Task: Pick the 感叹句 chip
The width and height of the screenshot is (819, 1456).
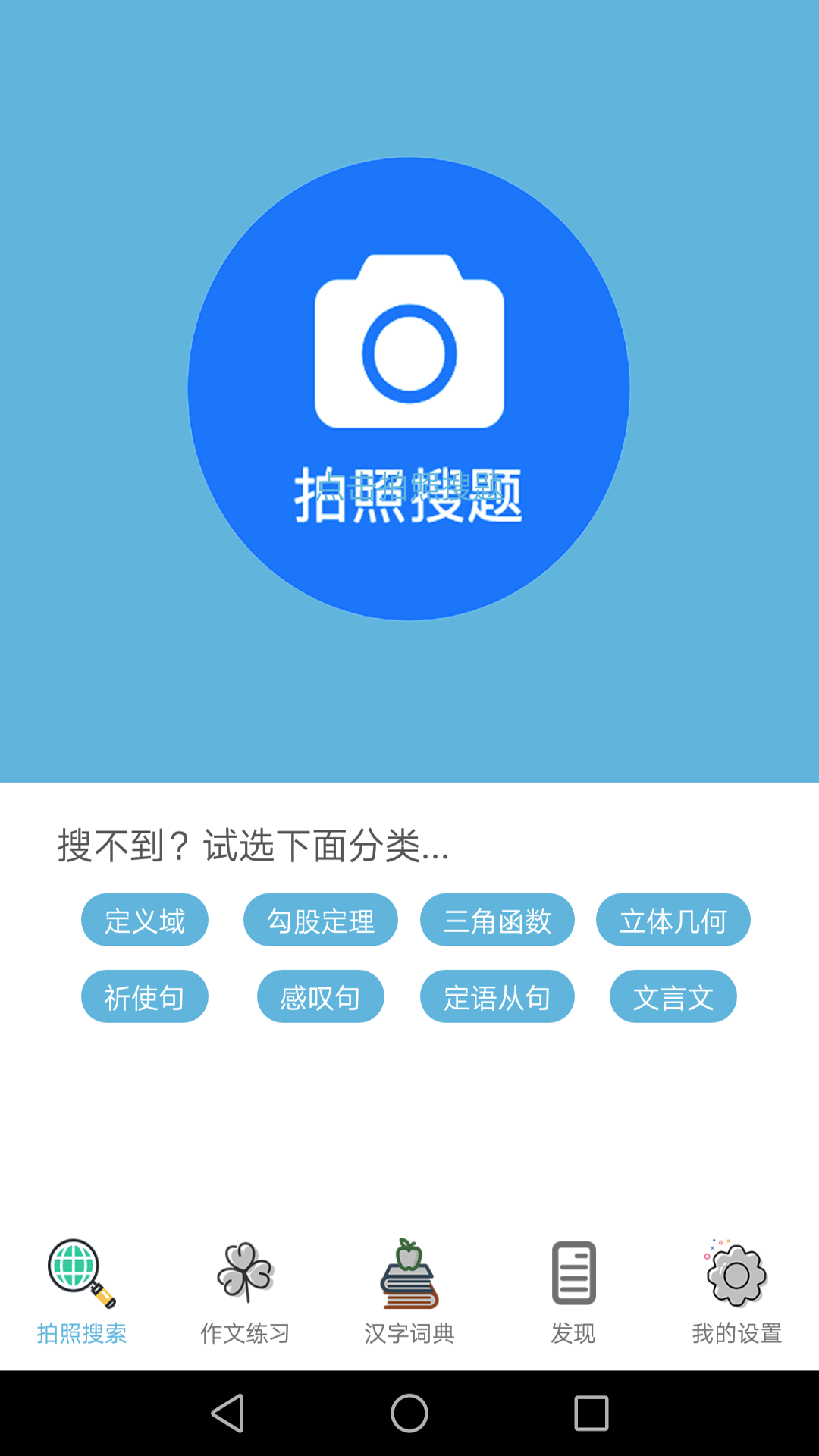Action: click(320, 996)
